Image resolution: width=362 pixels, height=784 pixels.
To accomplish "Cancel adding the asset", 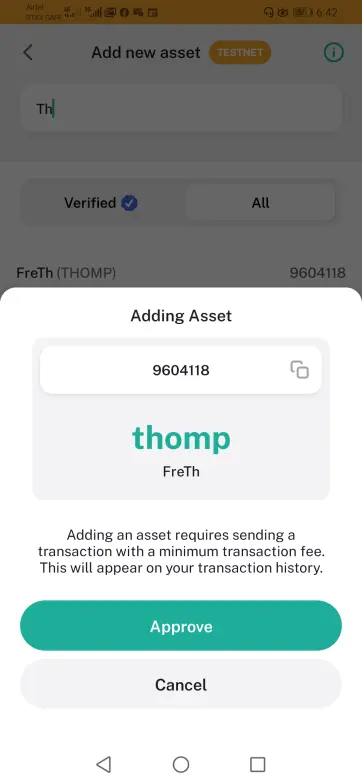I will tap(181, 684).
